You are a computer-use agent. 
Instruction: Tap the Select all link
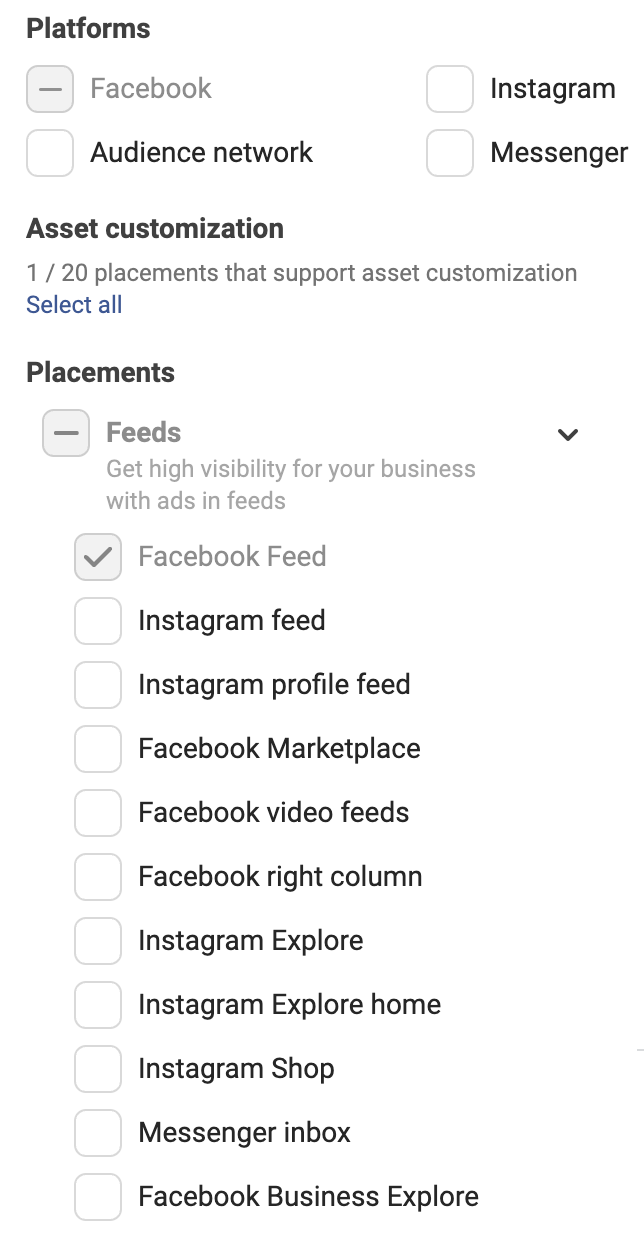74,305
